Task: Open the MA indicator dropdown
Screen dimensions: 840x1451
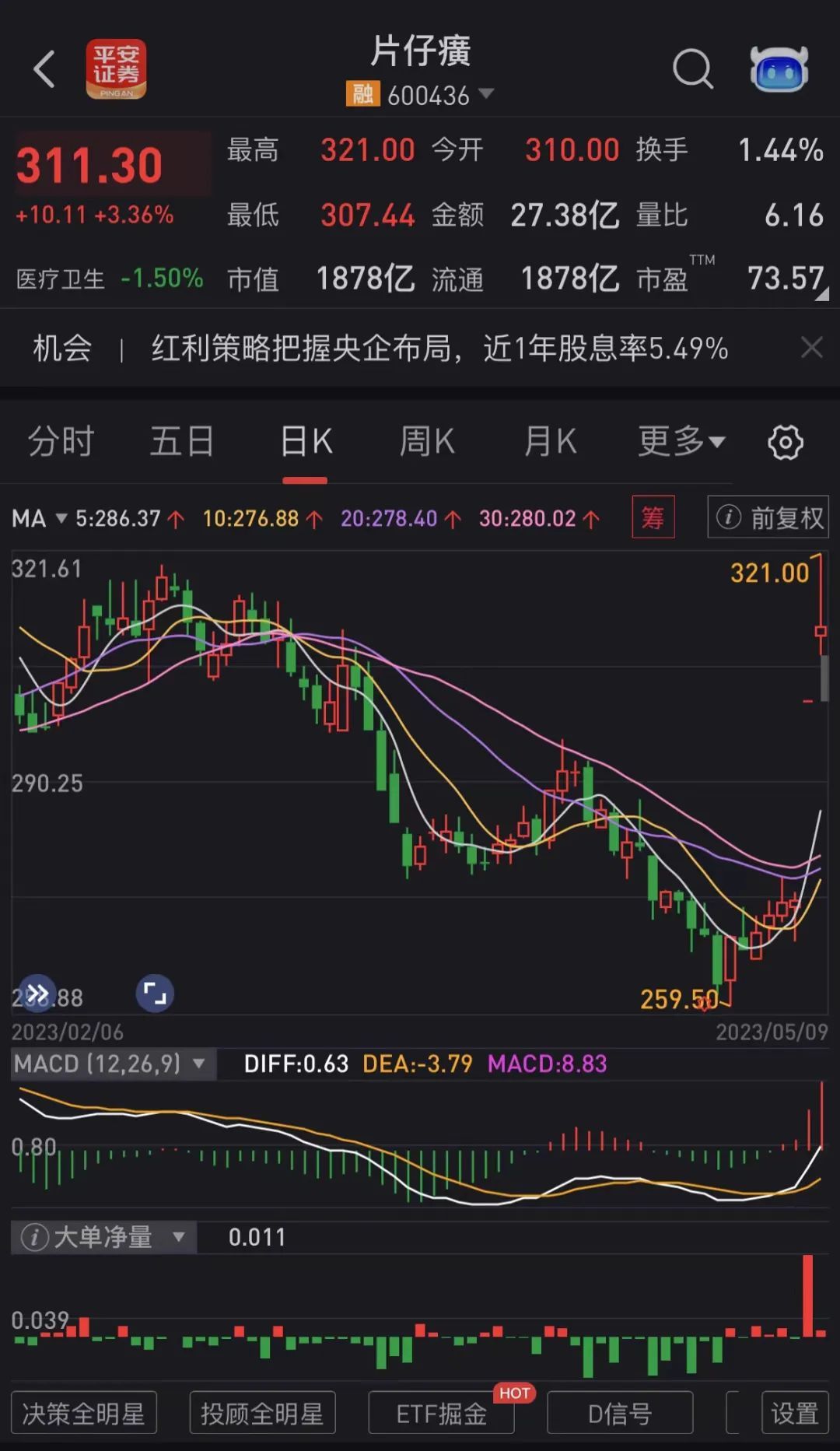Action: (39, 518)
